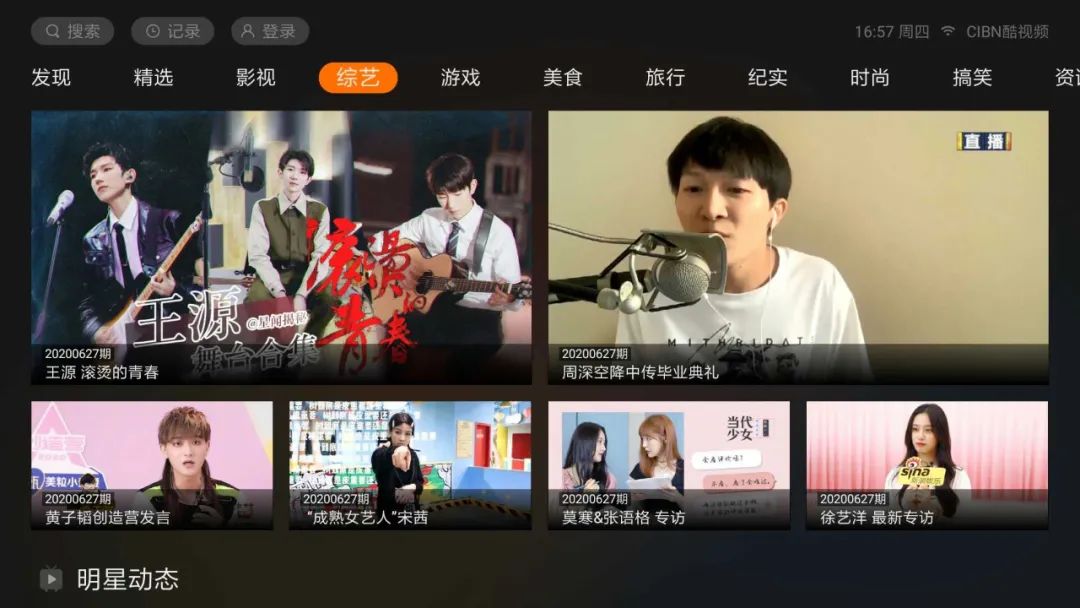The image size is (1080, 608).
Task: Switch to the 搞笑 tab
Action: (972, 78)
